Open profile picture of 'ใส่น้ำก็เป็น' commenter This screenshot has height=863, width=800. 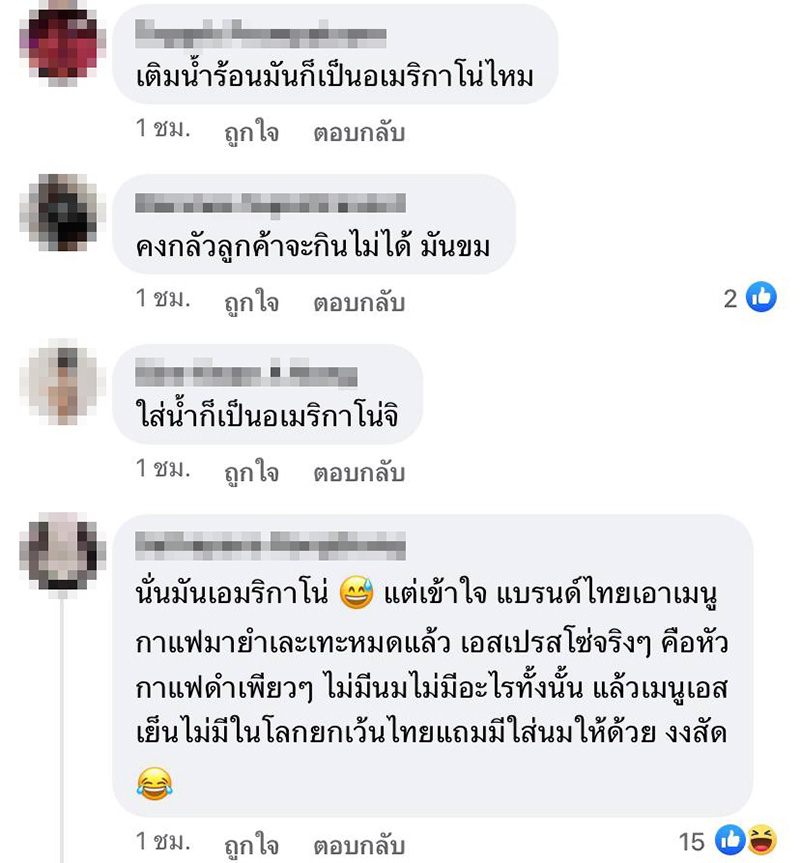point(63,382)
